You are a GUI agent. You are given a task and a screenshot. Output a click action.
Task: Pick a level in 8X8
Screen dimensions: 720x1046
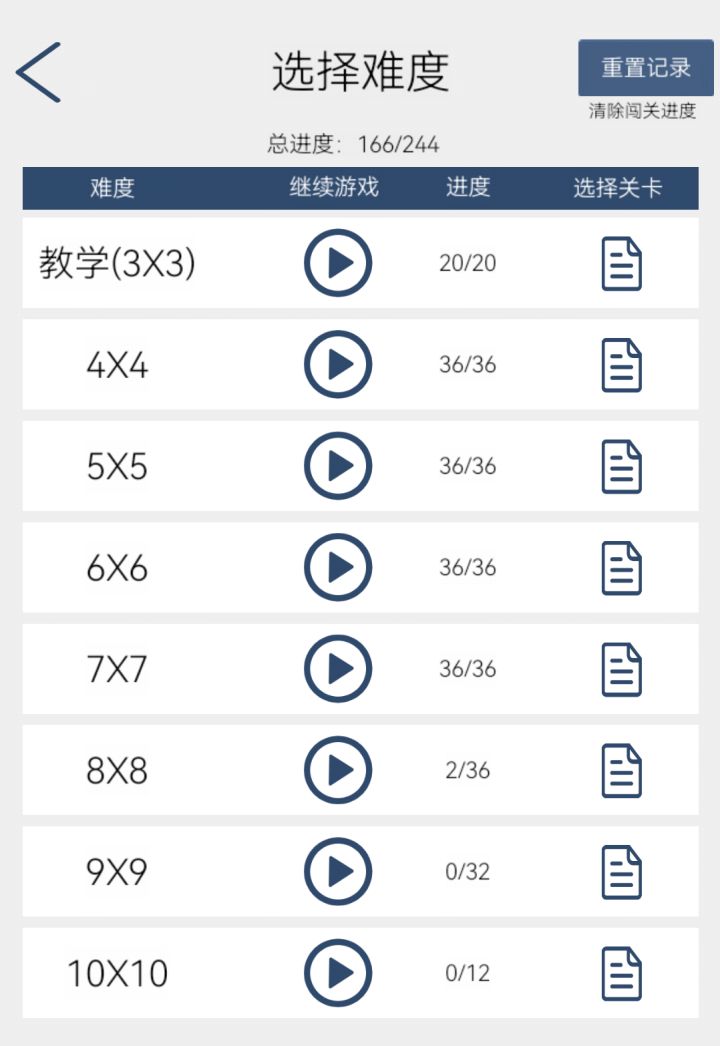(x=621, y=770)
